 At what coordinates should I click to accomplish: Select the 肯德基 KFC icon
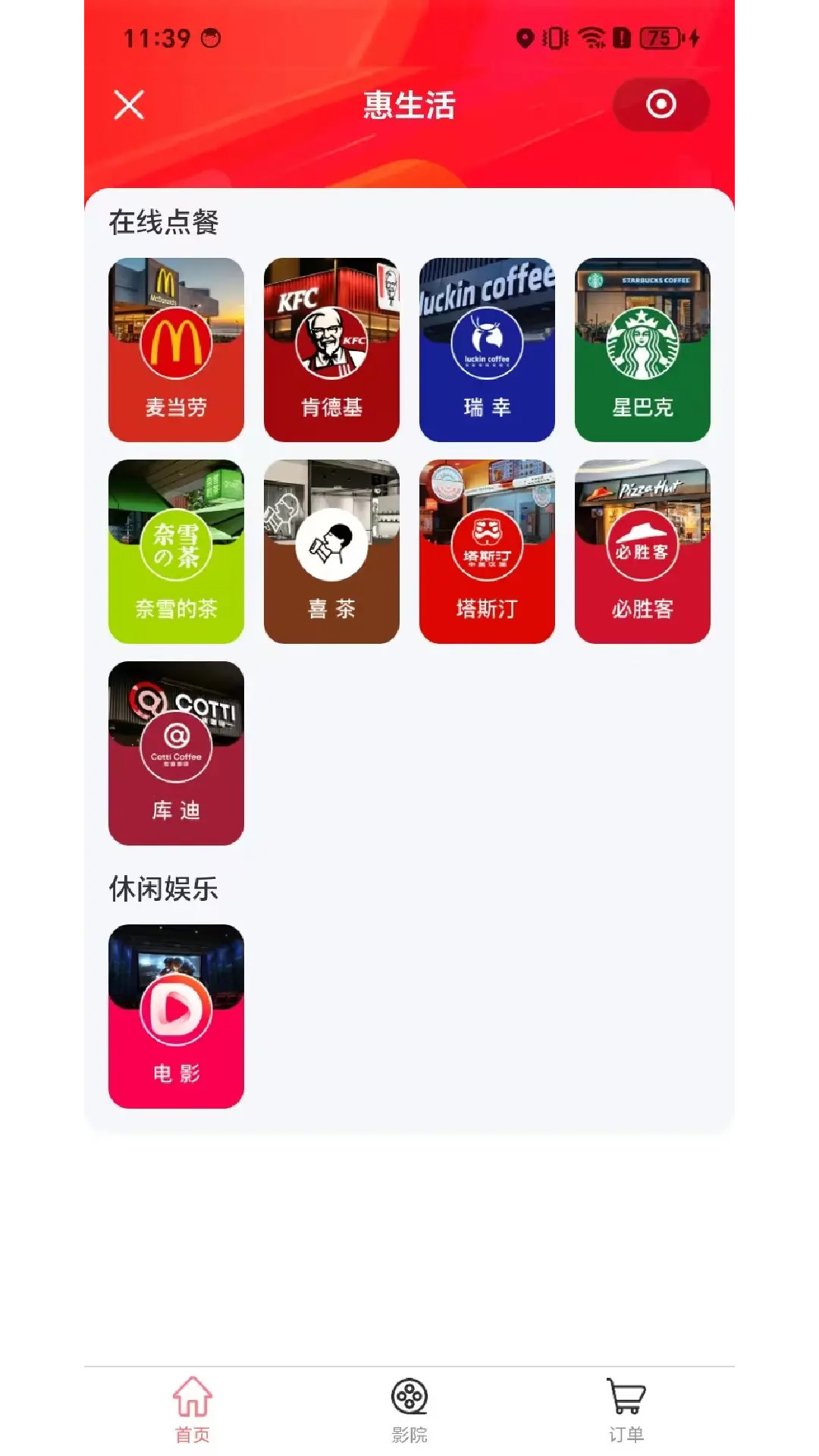[x=332, y=347]
